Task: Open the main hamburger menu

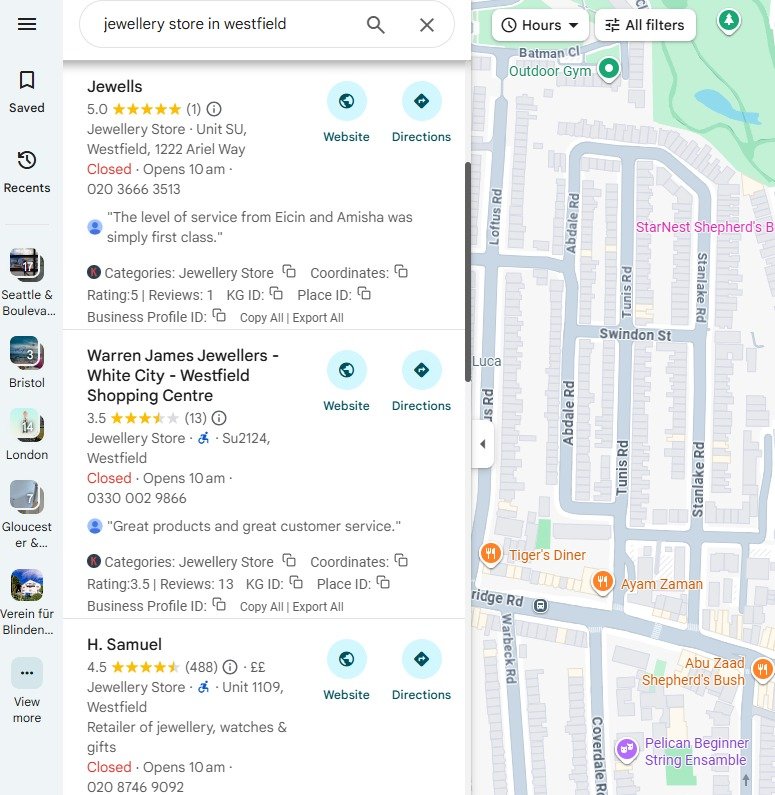Action: point(27,25)
